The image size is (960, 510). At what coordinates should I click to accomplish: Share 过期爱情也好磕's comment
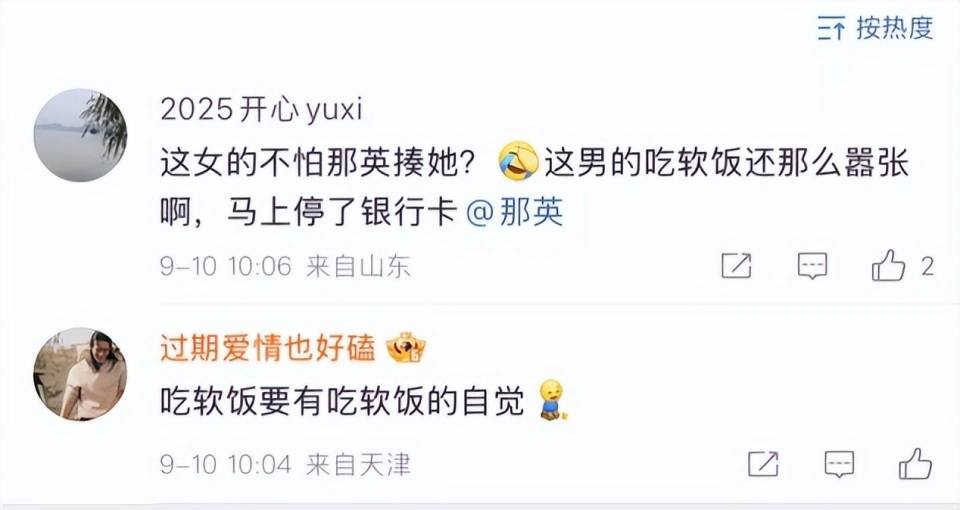click(x=763, y=464)
